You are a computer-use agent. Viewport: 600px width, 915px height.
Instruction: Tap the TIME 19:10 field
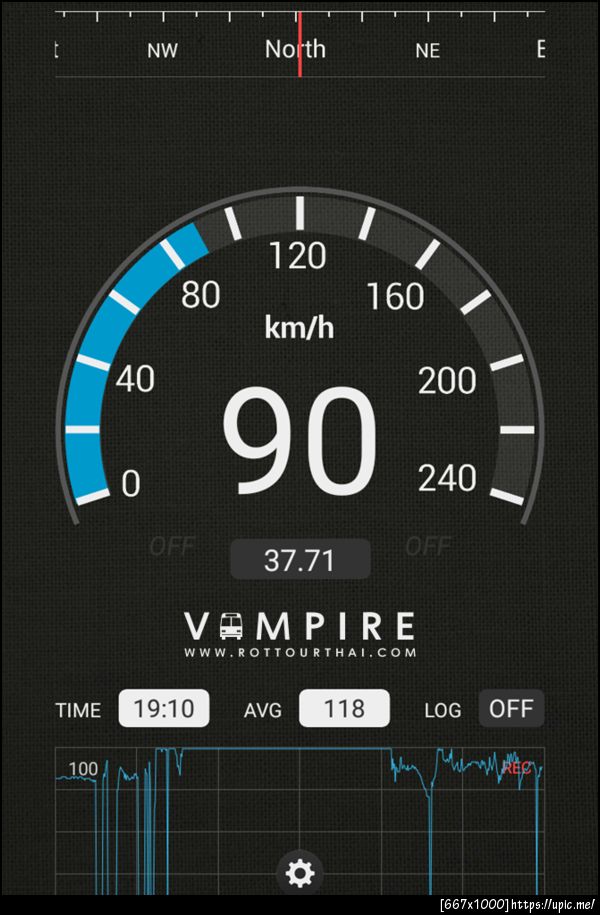point(164,709)
